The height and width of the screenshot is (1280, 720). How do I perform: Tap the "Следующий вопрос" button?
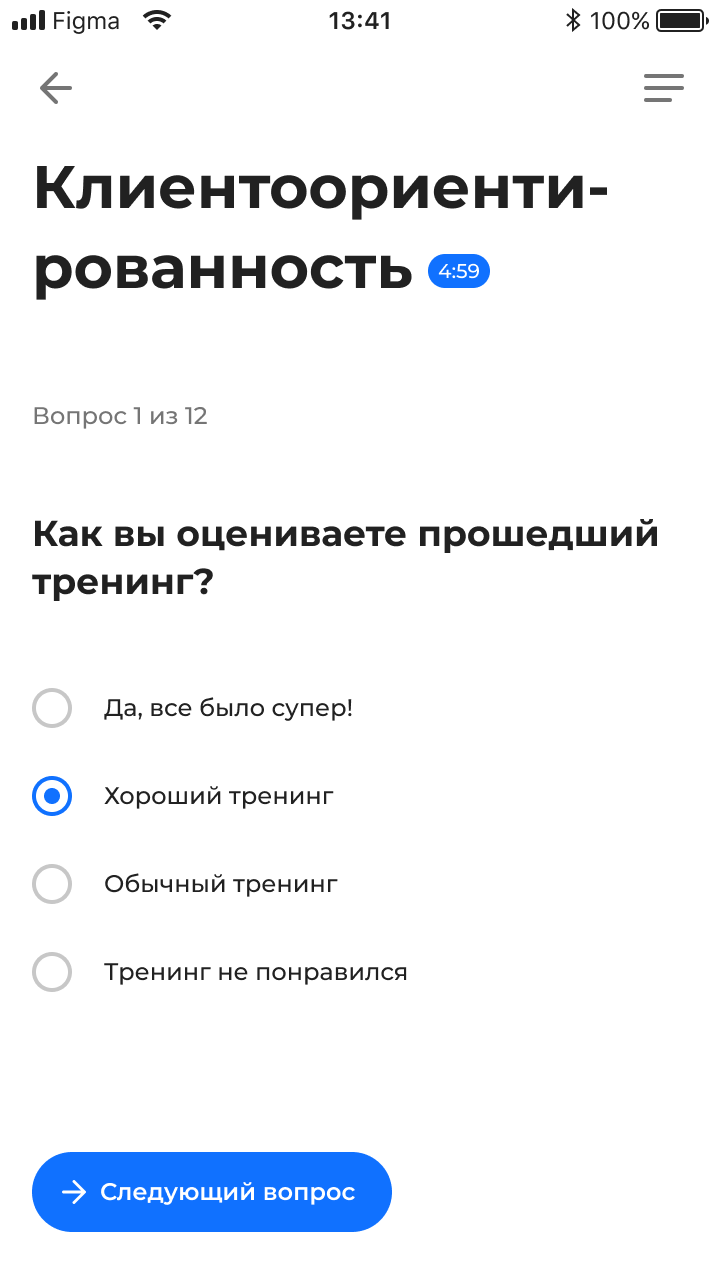coord(211,1192)
